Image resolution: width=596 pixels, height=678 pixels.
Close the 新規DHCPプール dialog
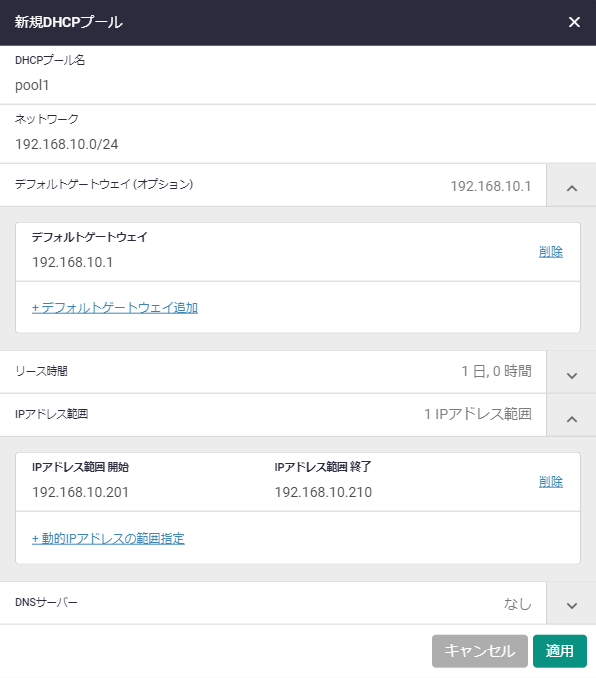pyautogui.click(x=574, y=22)
